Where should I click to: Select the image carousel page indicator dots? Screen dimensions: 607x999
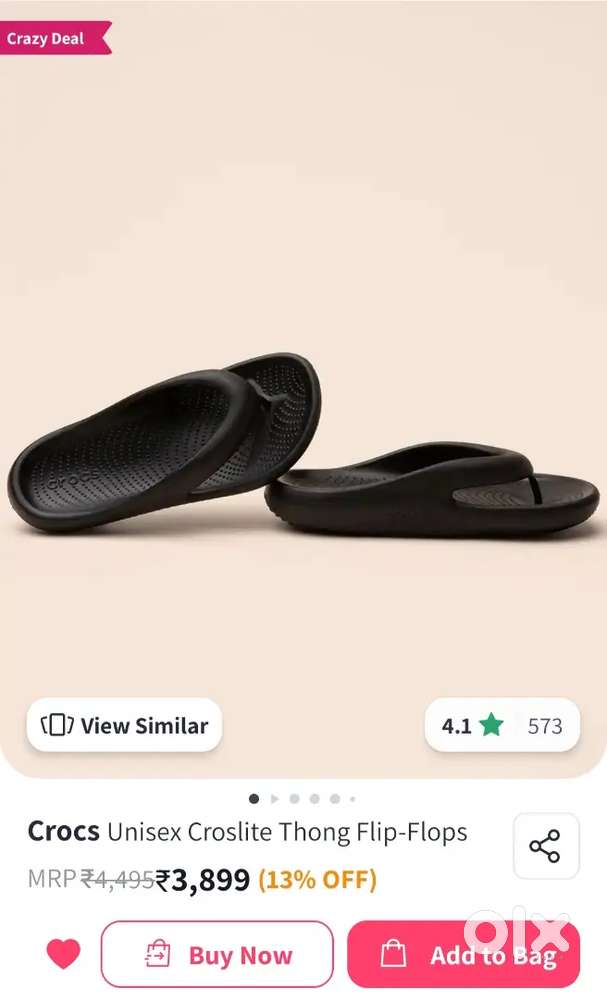coord(302,799)
